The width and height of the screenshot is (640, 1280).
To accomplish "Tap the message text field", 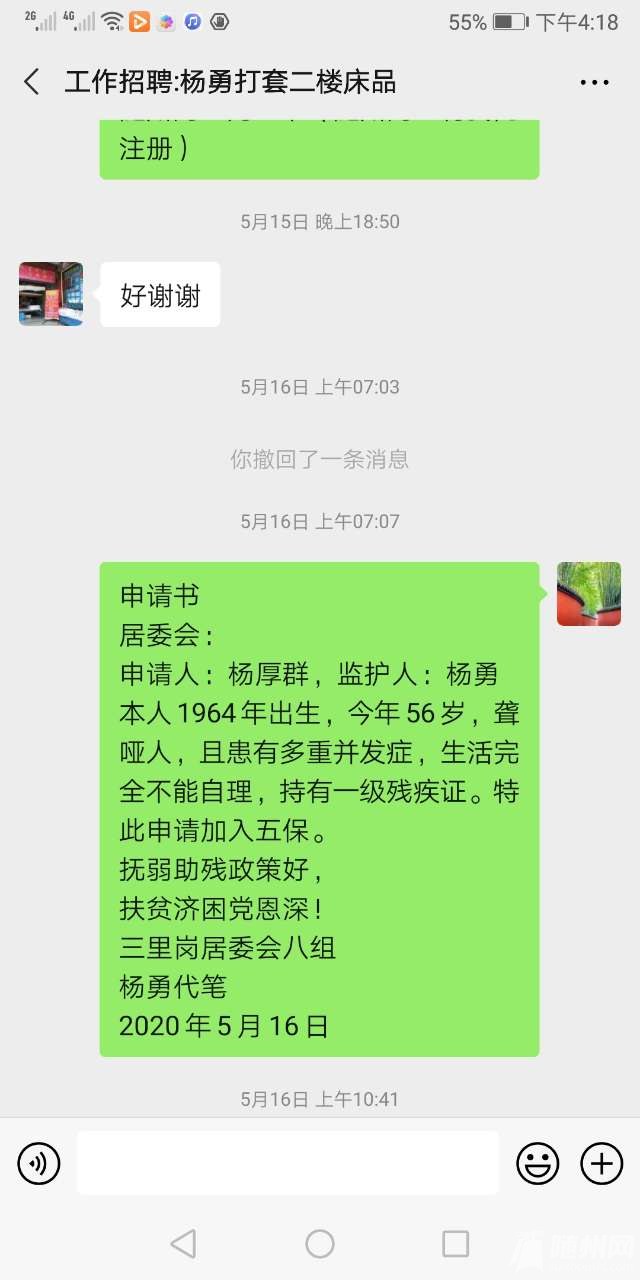I will point(288,1163).
